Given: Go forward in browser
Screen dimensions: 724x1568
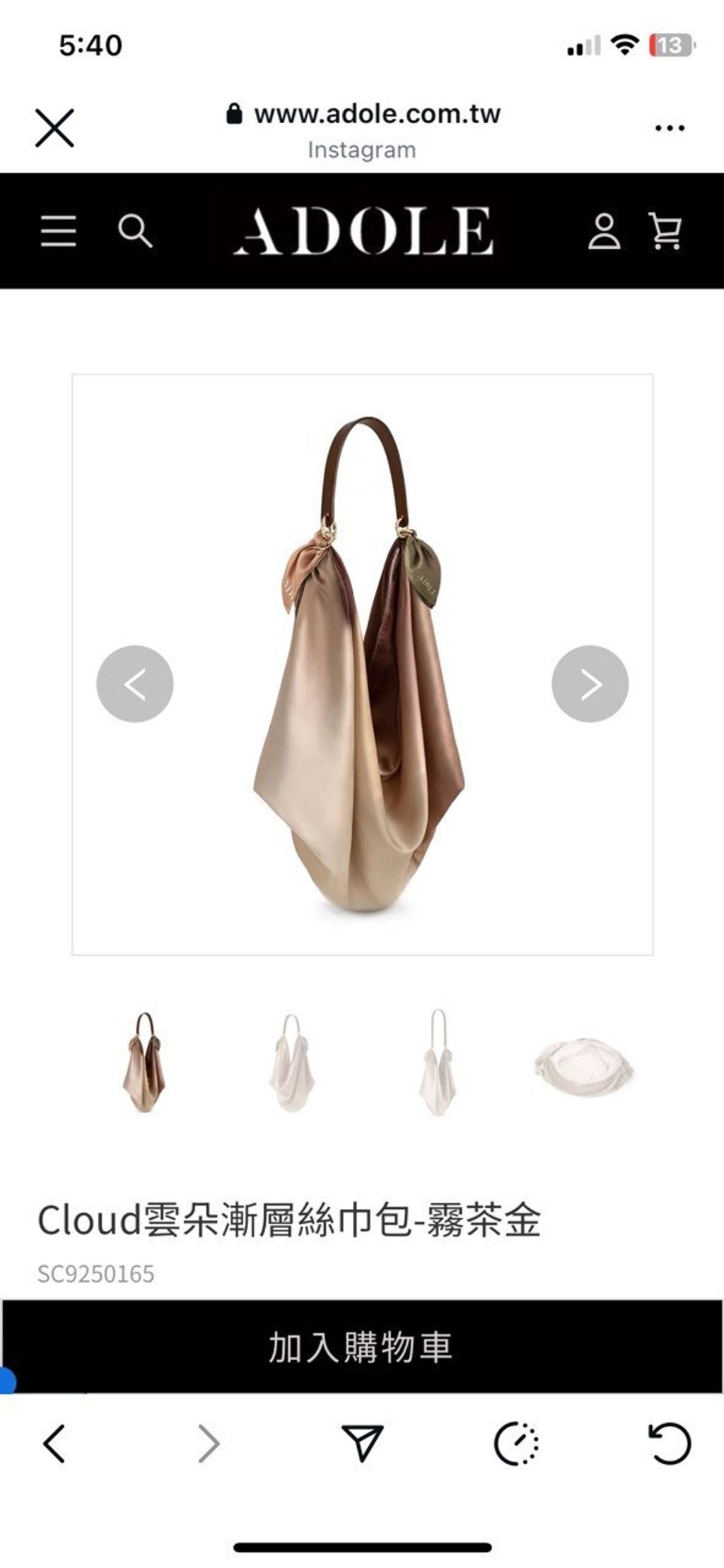Looking at the screenshot, I should [209, 1443].
